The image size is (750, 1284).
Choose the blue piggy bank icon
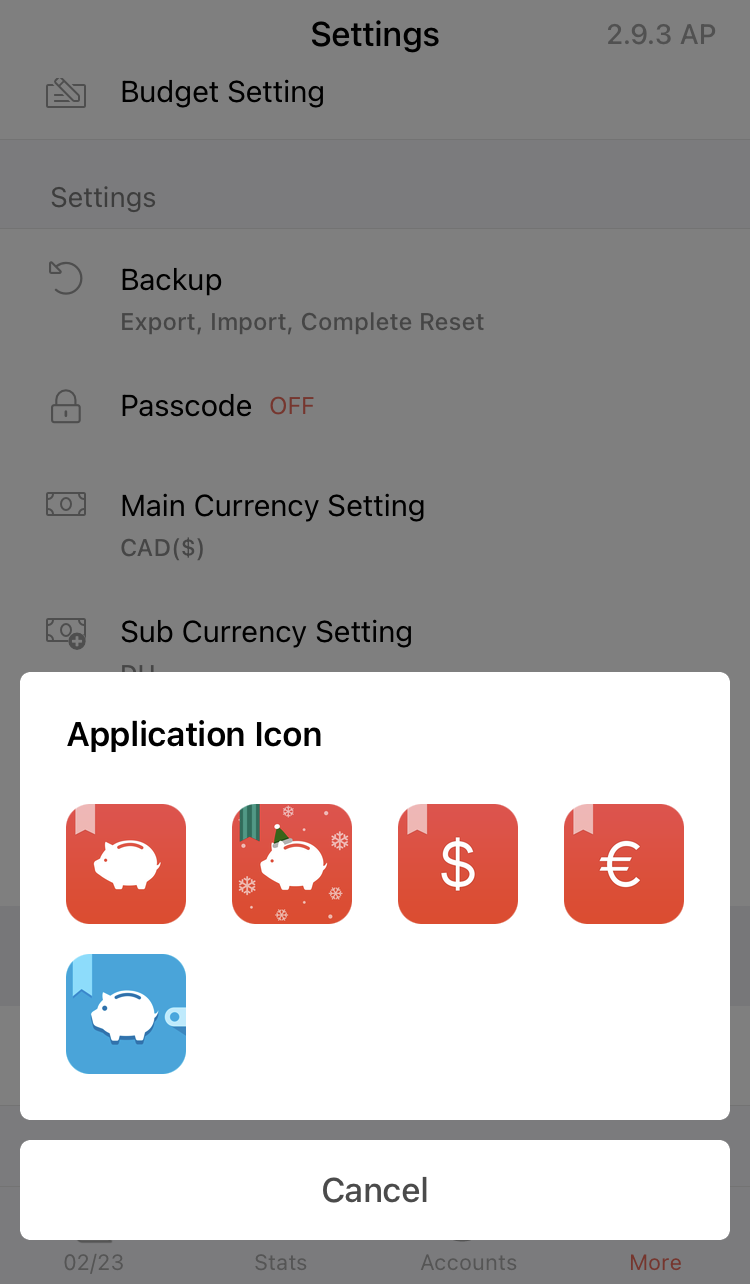click(126, 1014)
